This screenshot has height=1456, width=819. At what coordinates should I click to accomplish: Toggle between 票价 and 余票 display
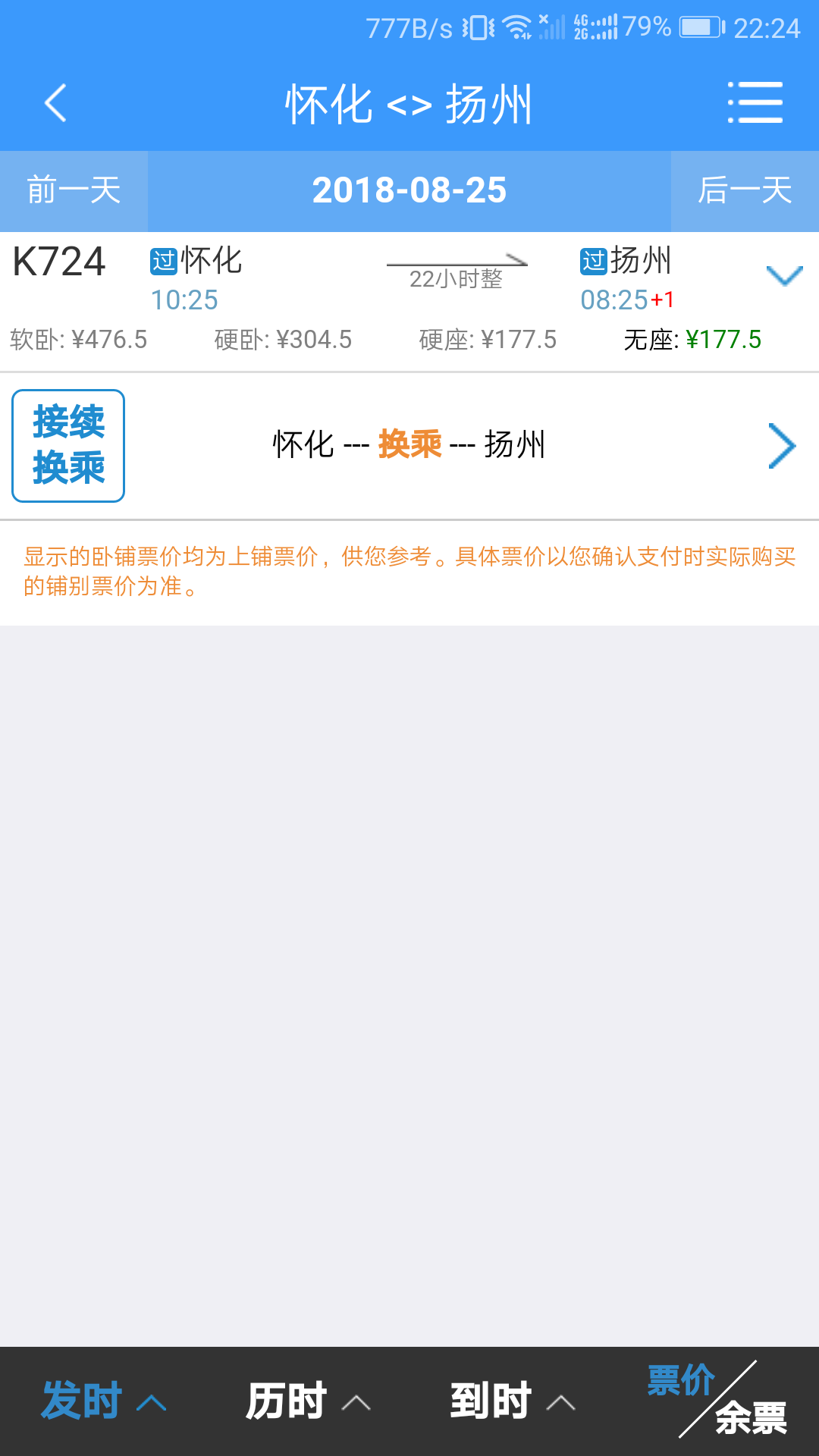click(717, 1400)
